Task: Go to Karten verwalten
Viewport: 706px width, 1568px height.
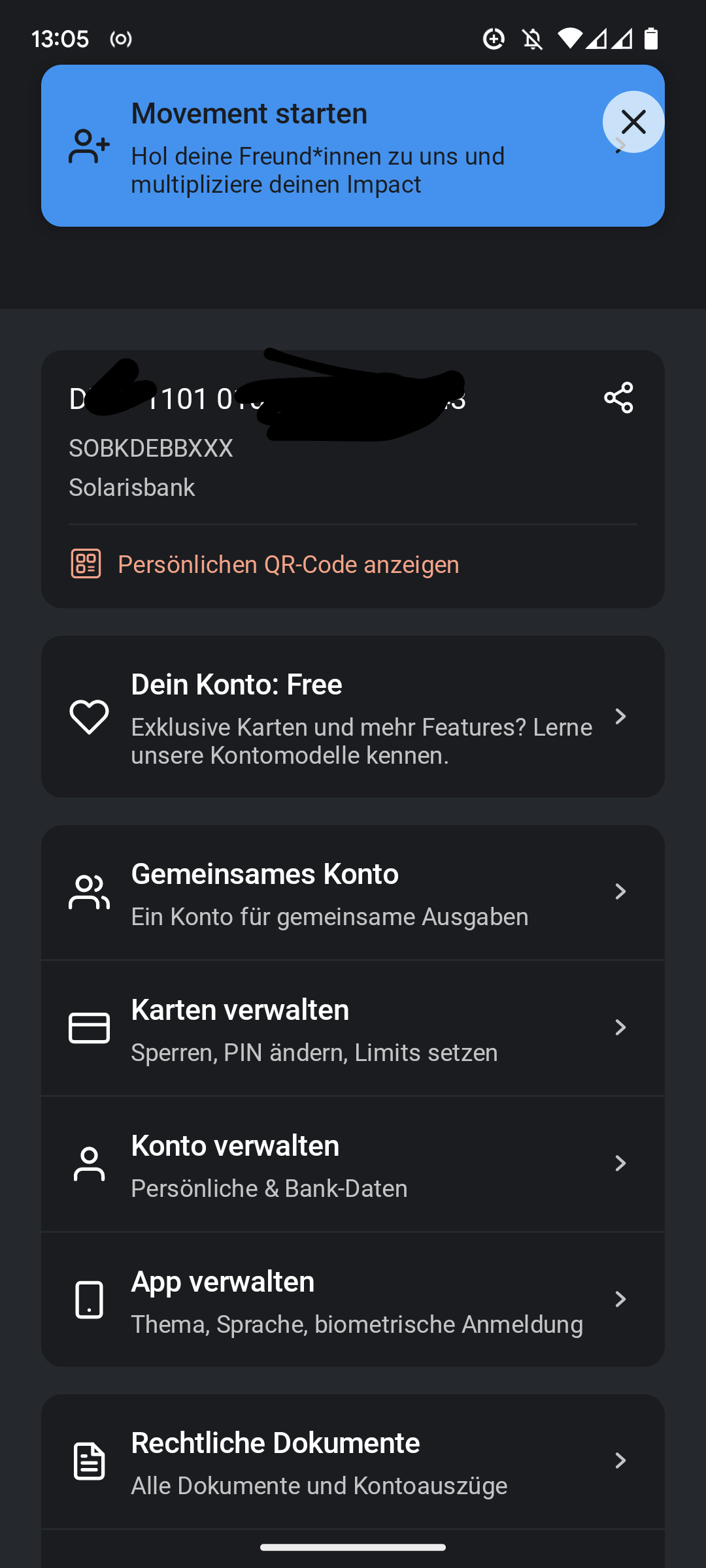Action: coord(353,1028)
